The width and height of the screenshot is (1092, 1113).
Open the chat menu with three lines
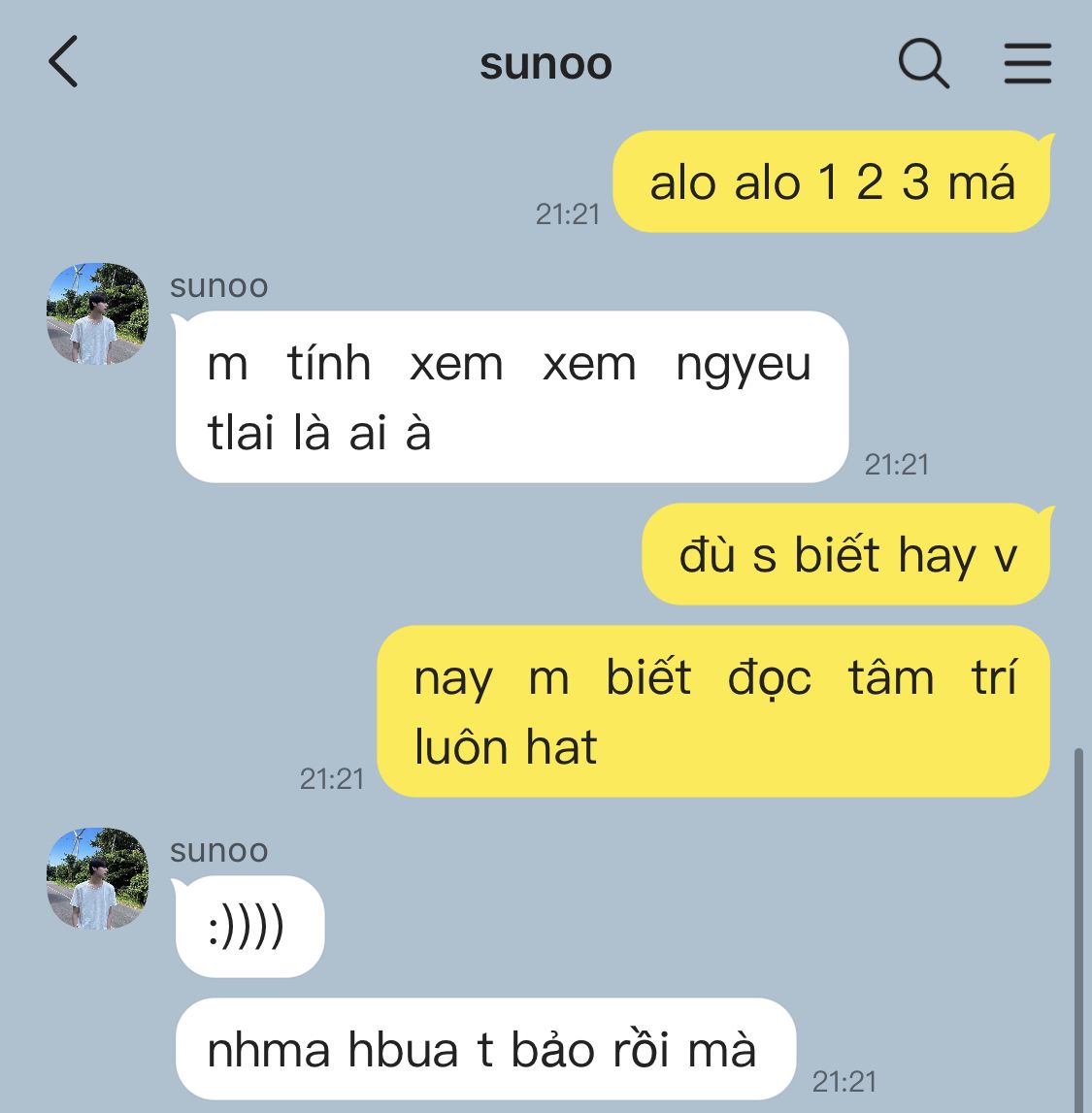pyautogui.click(x=1027, y=64)
